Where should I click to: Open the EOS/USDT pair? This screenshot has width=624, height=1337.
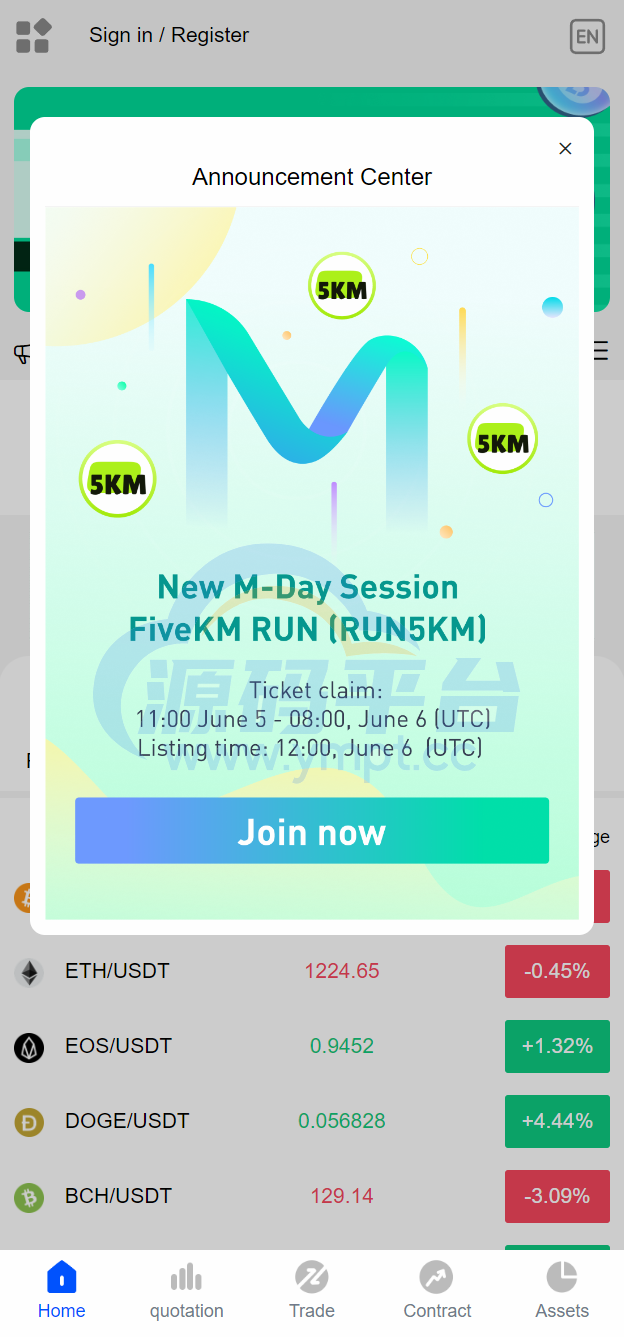118,1046
